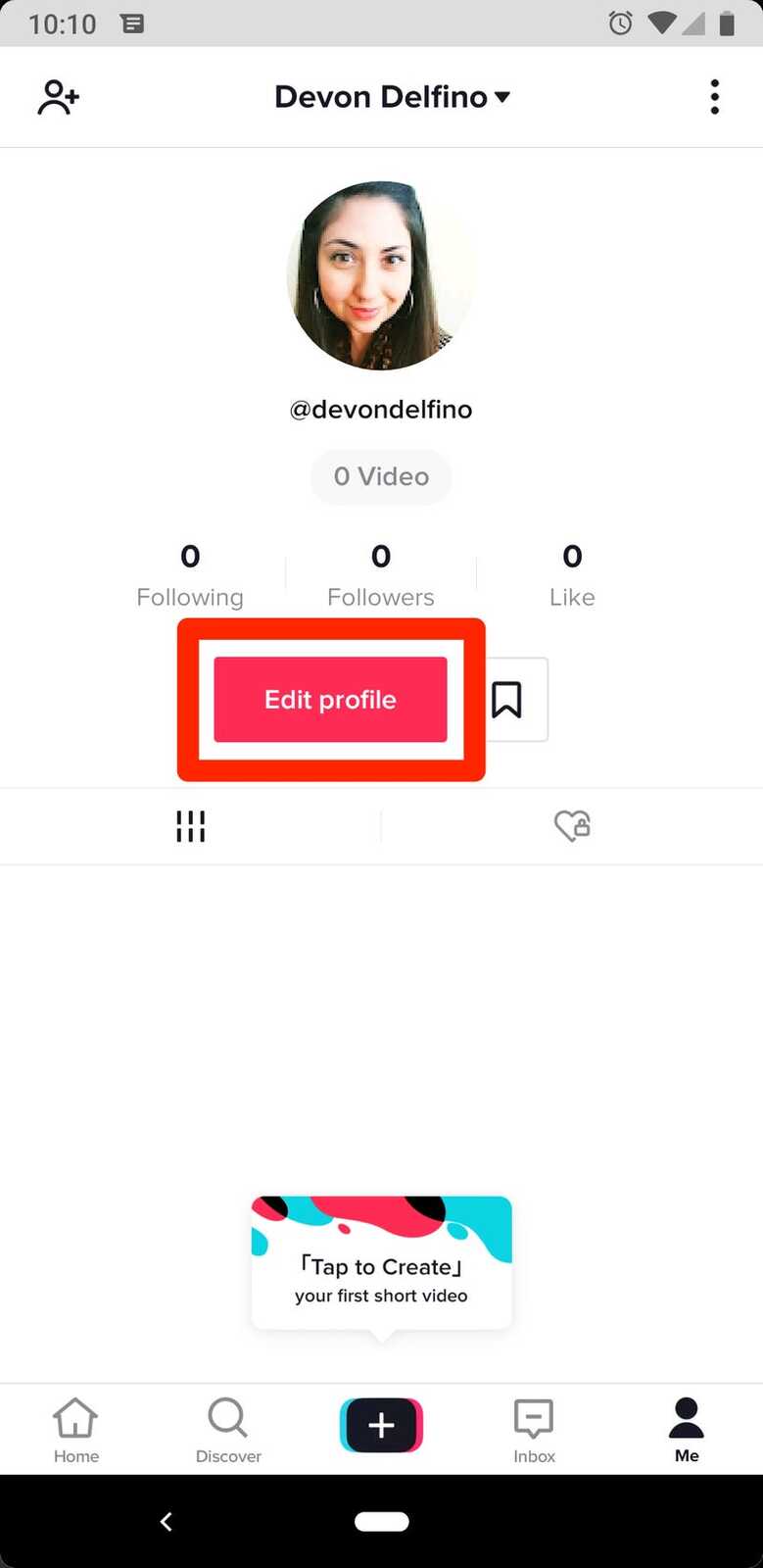Tap the system home pill
Image resolution: width=763 pixels, height=1568 pixels.
pyautogui.click(x=381, y=1521)
